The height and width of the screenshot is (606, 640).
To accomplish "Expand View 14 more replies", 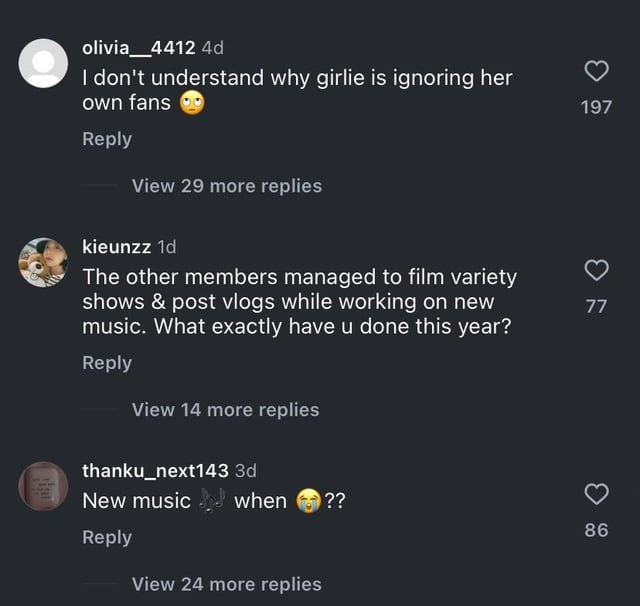I will 225,410.
